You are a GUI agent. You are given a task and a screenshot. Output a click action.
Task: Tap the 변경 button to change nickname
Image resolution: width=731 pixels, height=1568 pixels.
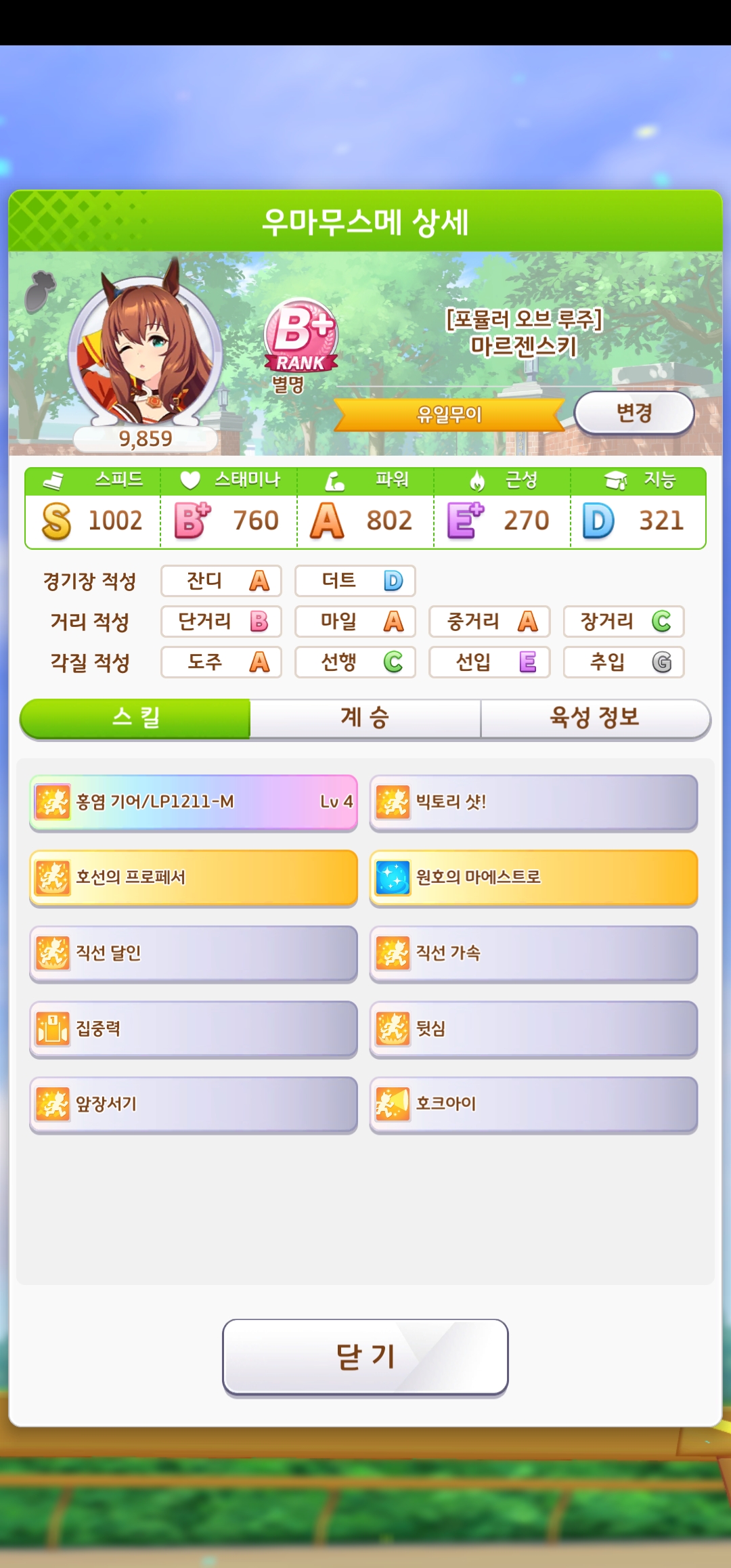(634, 412)
